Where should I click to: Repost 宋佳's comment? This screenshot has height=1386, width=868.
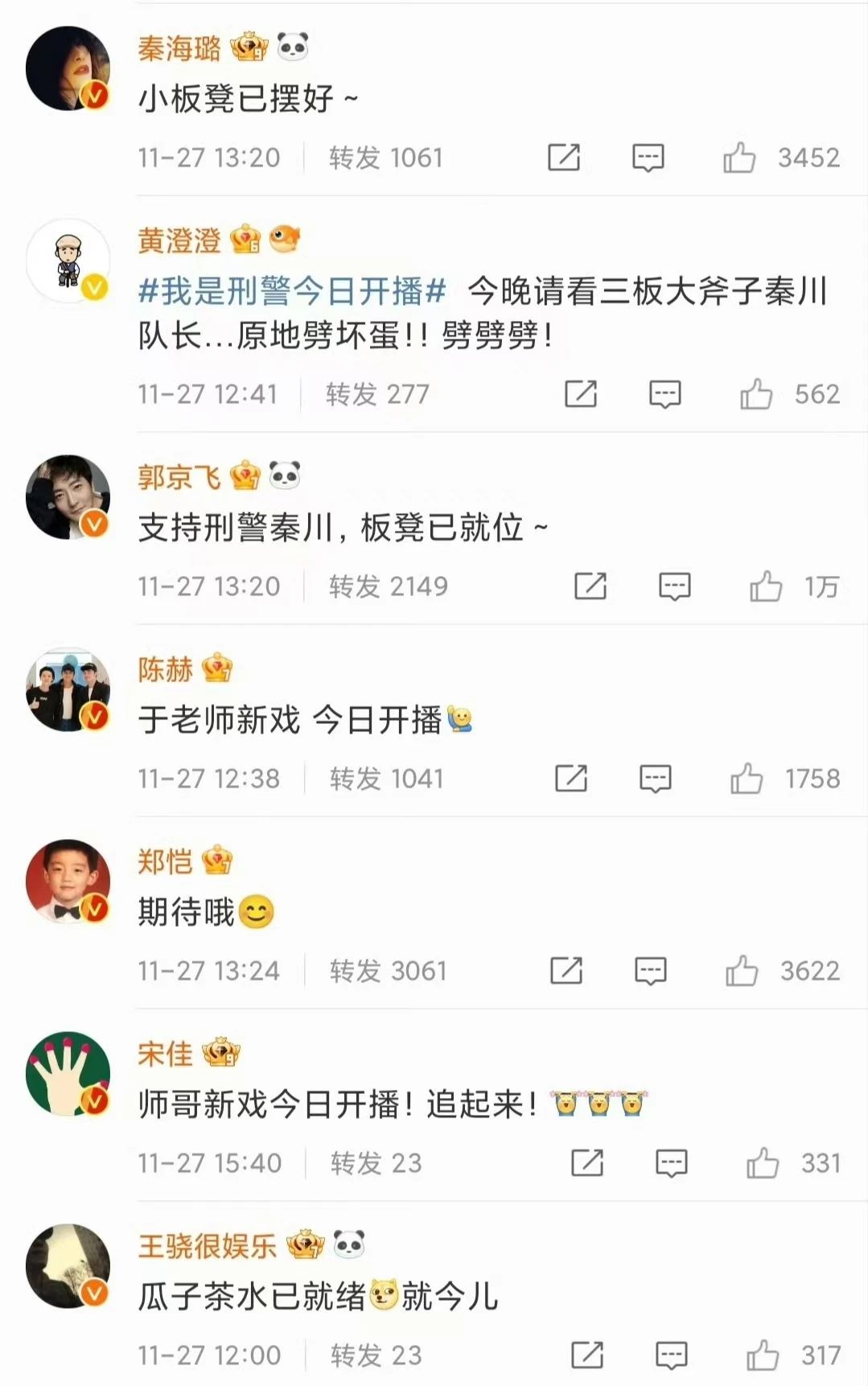(x=586, y=1163)
